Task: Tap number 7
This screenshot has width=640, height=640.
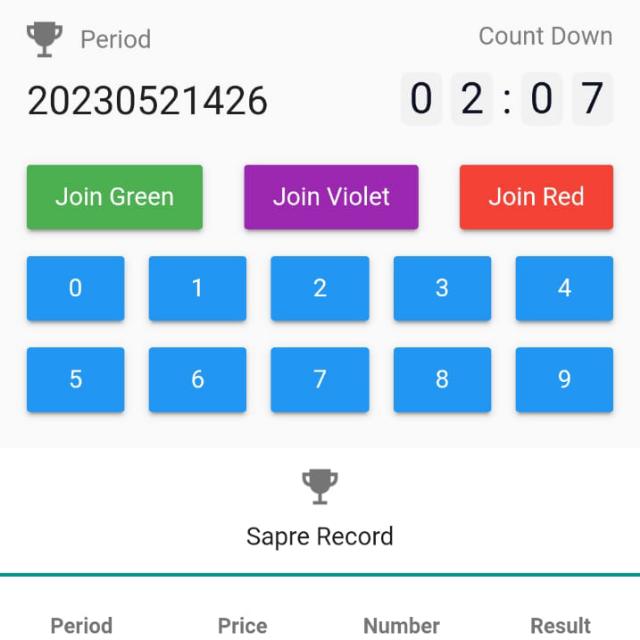Action: [x=320, y=379]
